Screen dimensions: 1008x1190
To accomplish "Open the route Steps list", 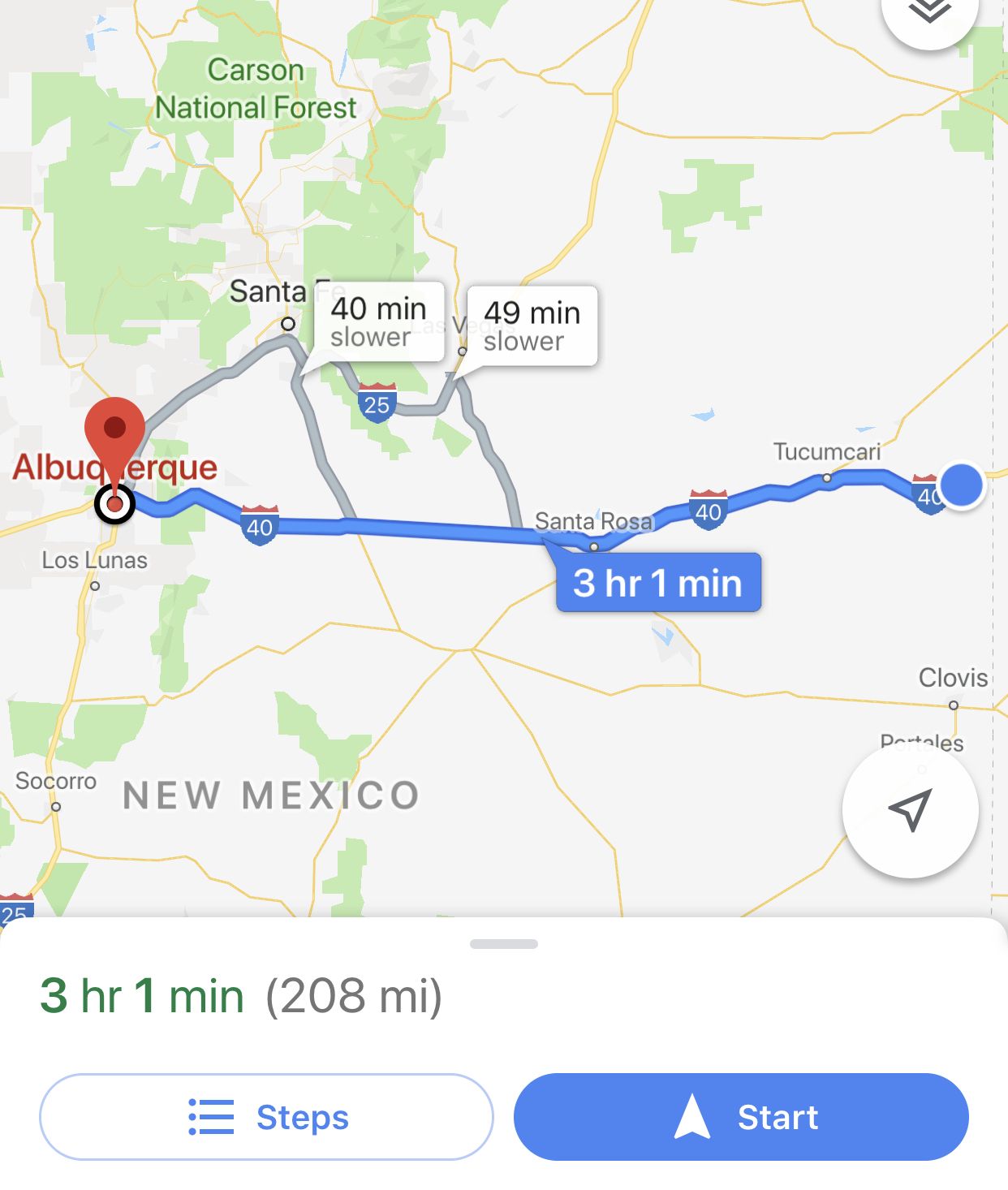I will tap(266, 1117).
